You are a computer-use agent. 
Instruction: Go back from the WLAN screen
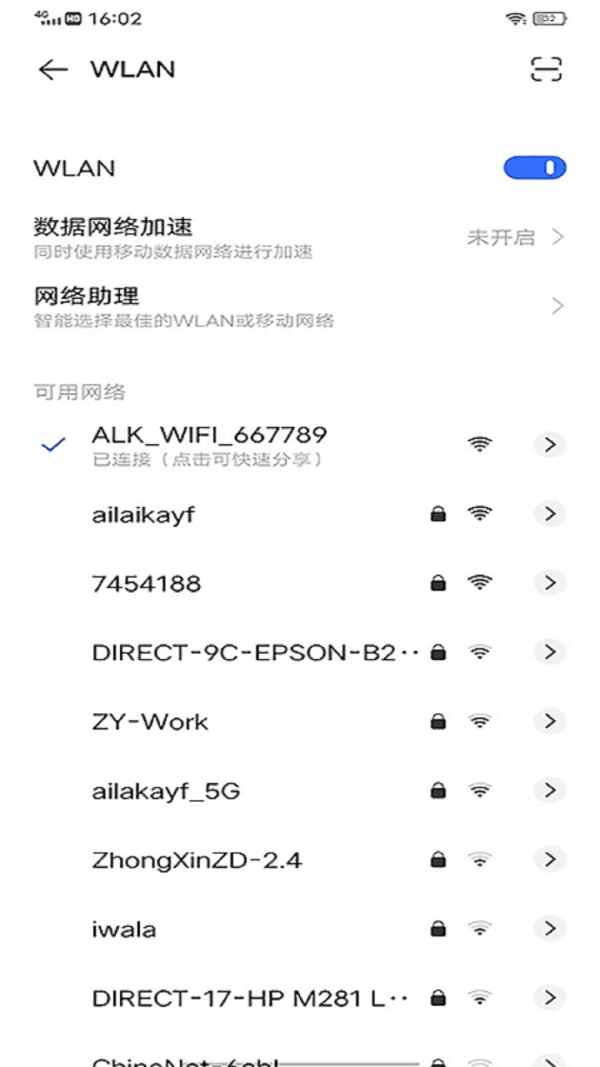click(52, 69)
